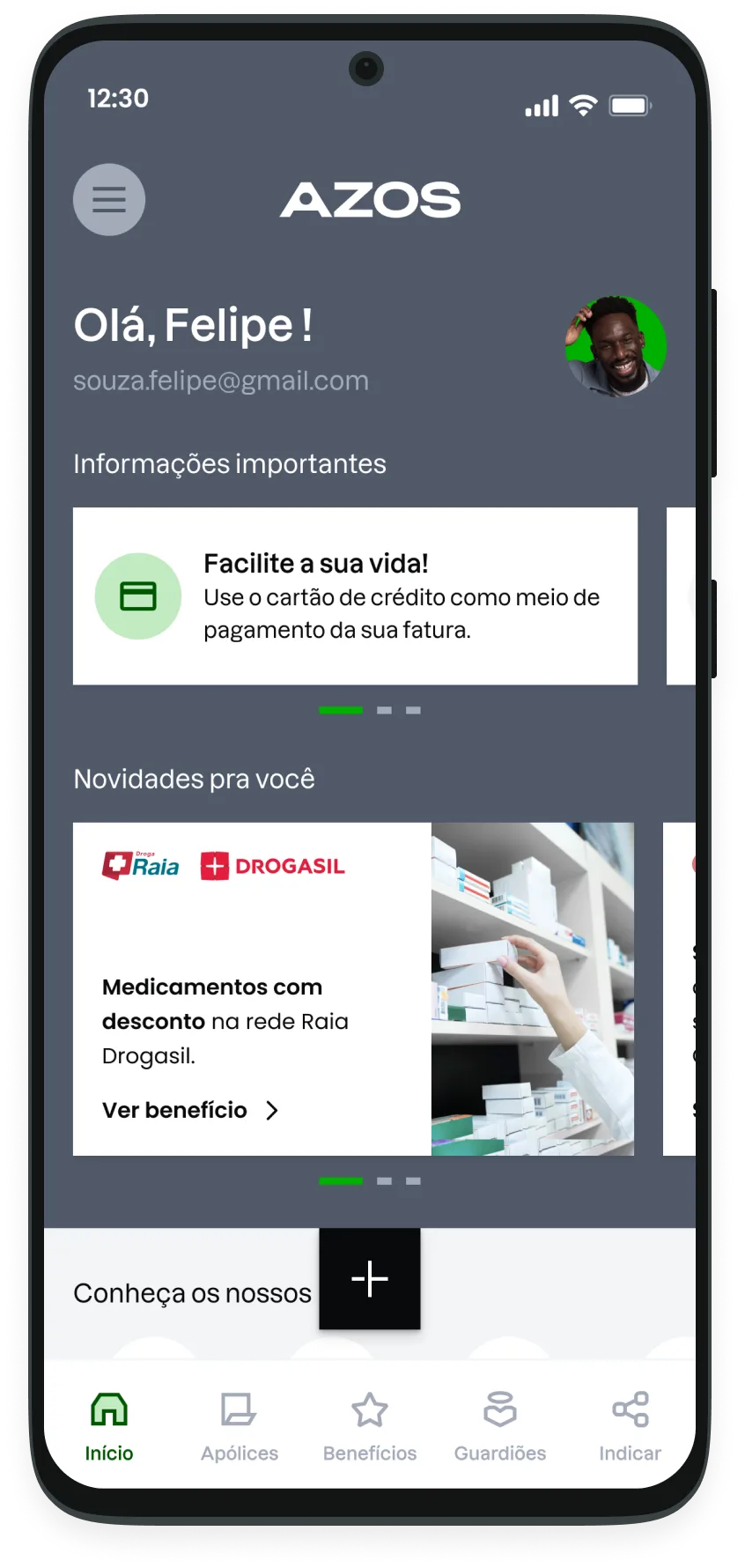Tap the black plus button
The height and width of the screenshot is (1568, 745).
[x=370, y=1278]
